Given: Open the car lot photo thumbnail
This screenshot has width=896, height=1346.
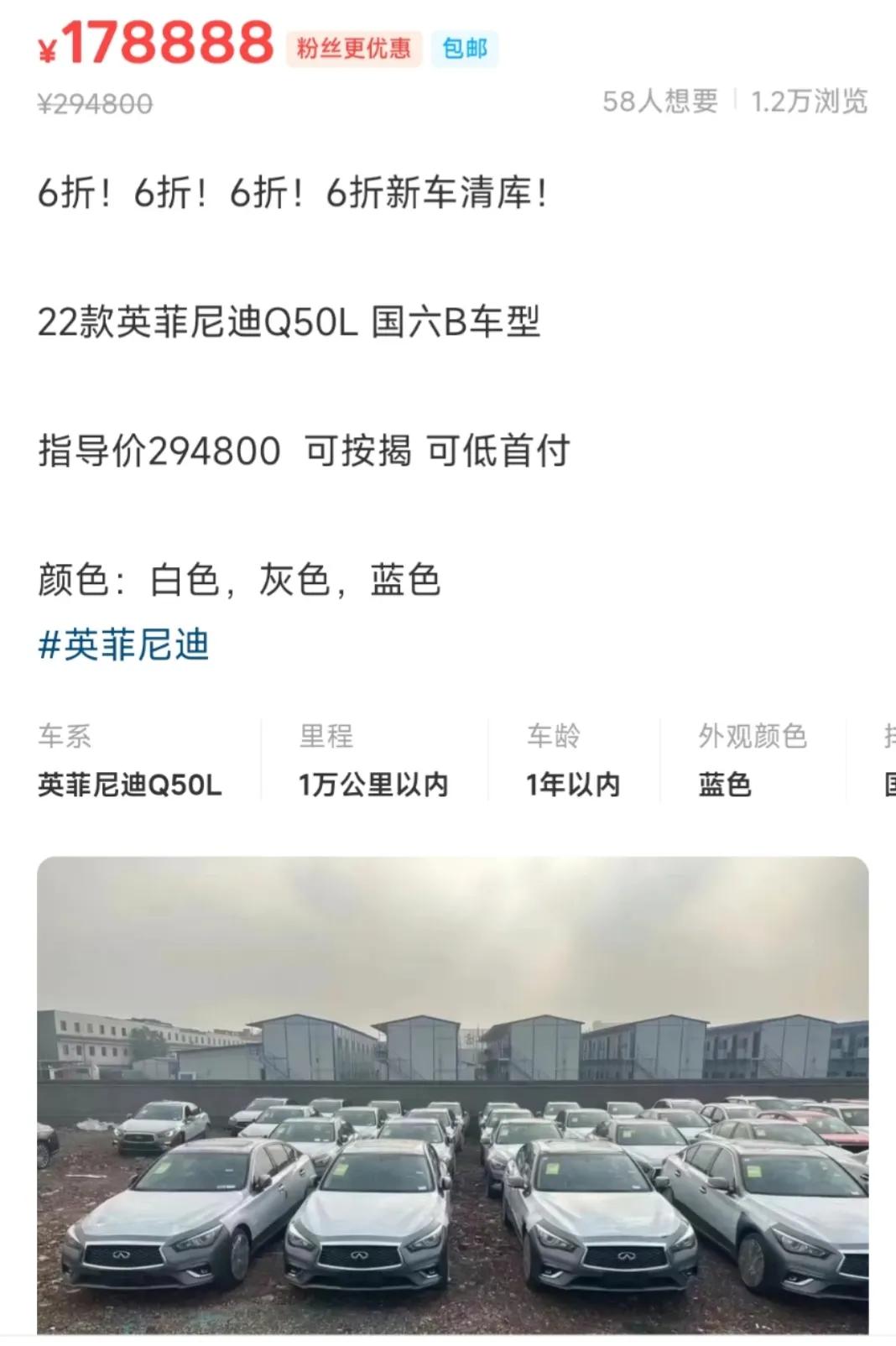Looking at the screenshot, I should click(x=448, y=1091).
